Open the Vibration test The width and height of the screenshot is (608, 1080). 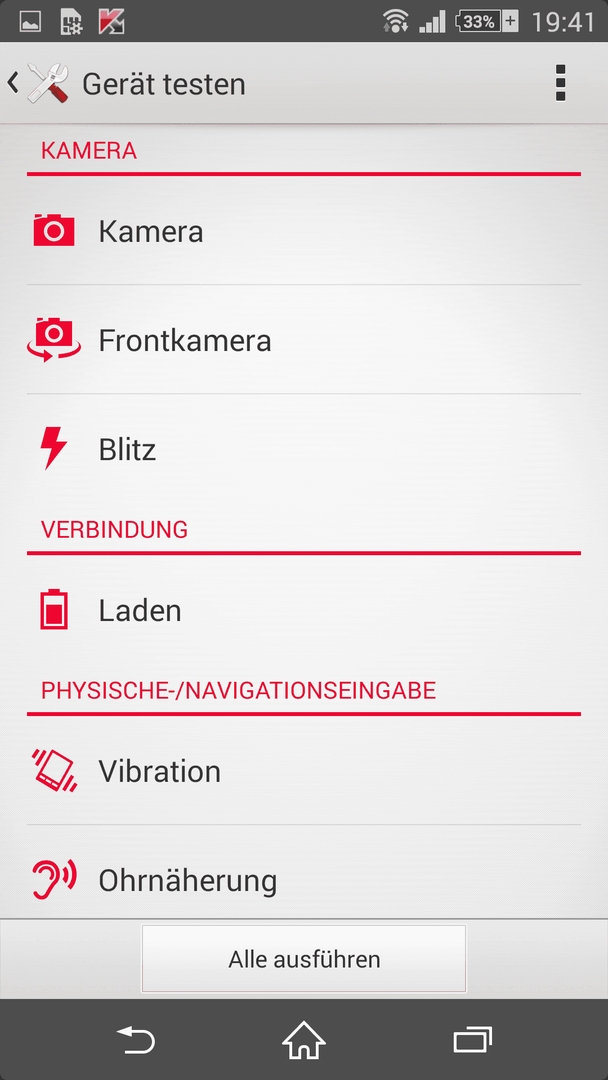coord(304,771)
